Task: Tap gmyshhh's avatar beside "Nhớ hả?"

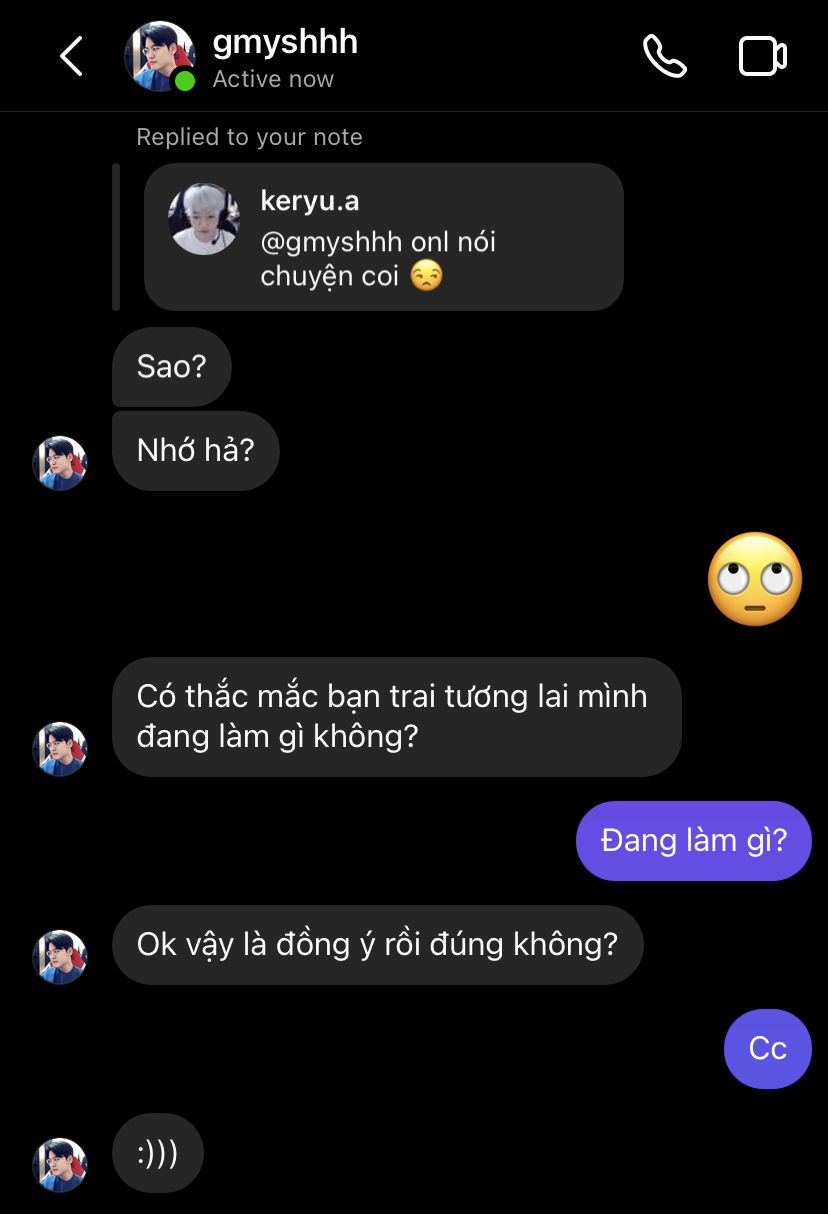Action: coord(60,463)
